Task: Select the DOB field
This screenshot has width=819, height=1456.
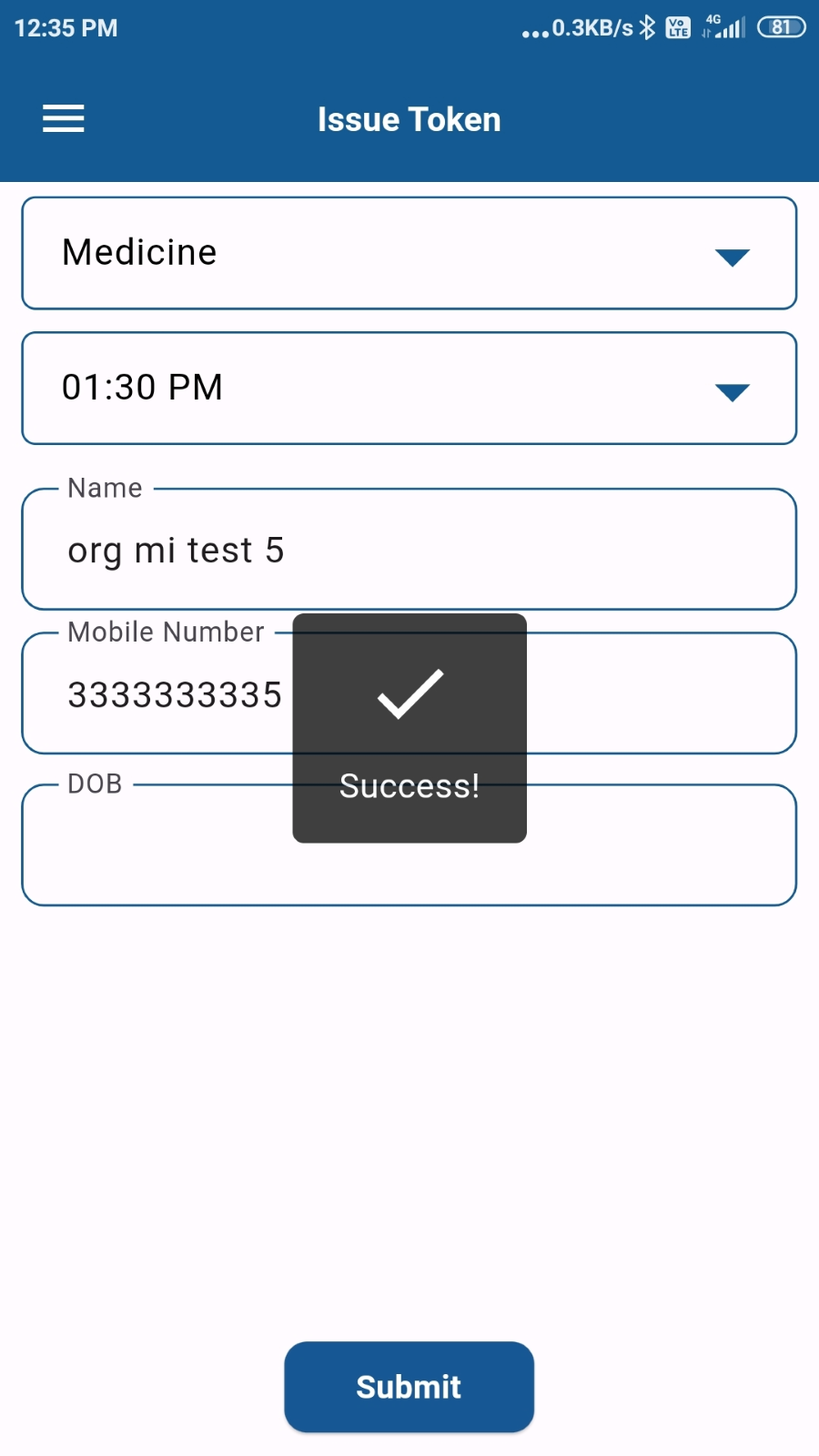Action: pyautogui.click(x=409, y=844)
